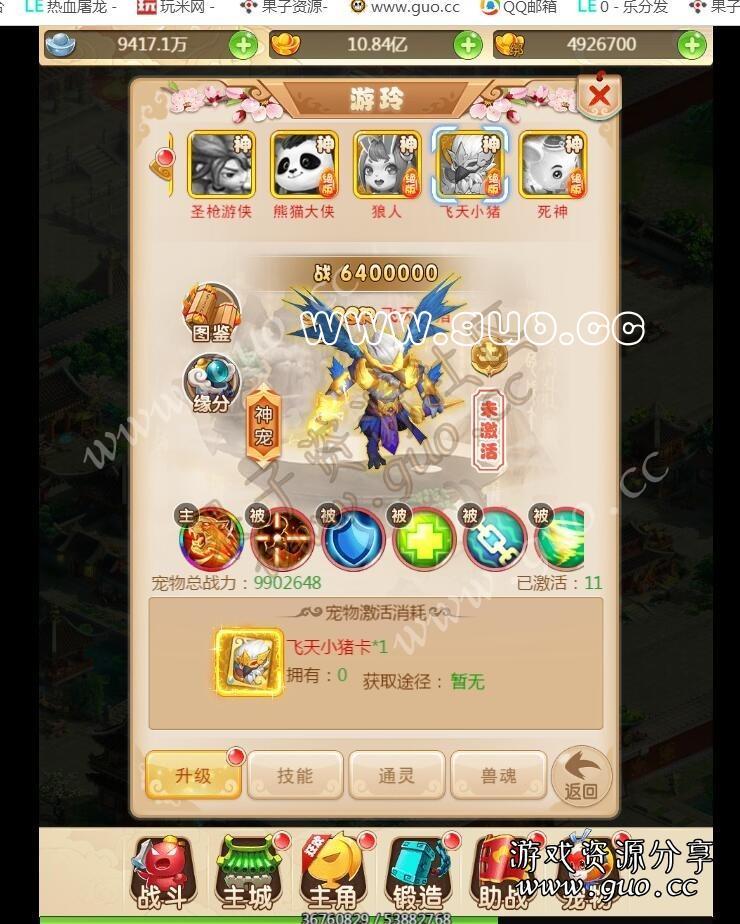740x924 pixels.
Task: Open the 缘分 bonds icon
Action: [x=211, y=384]
